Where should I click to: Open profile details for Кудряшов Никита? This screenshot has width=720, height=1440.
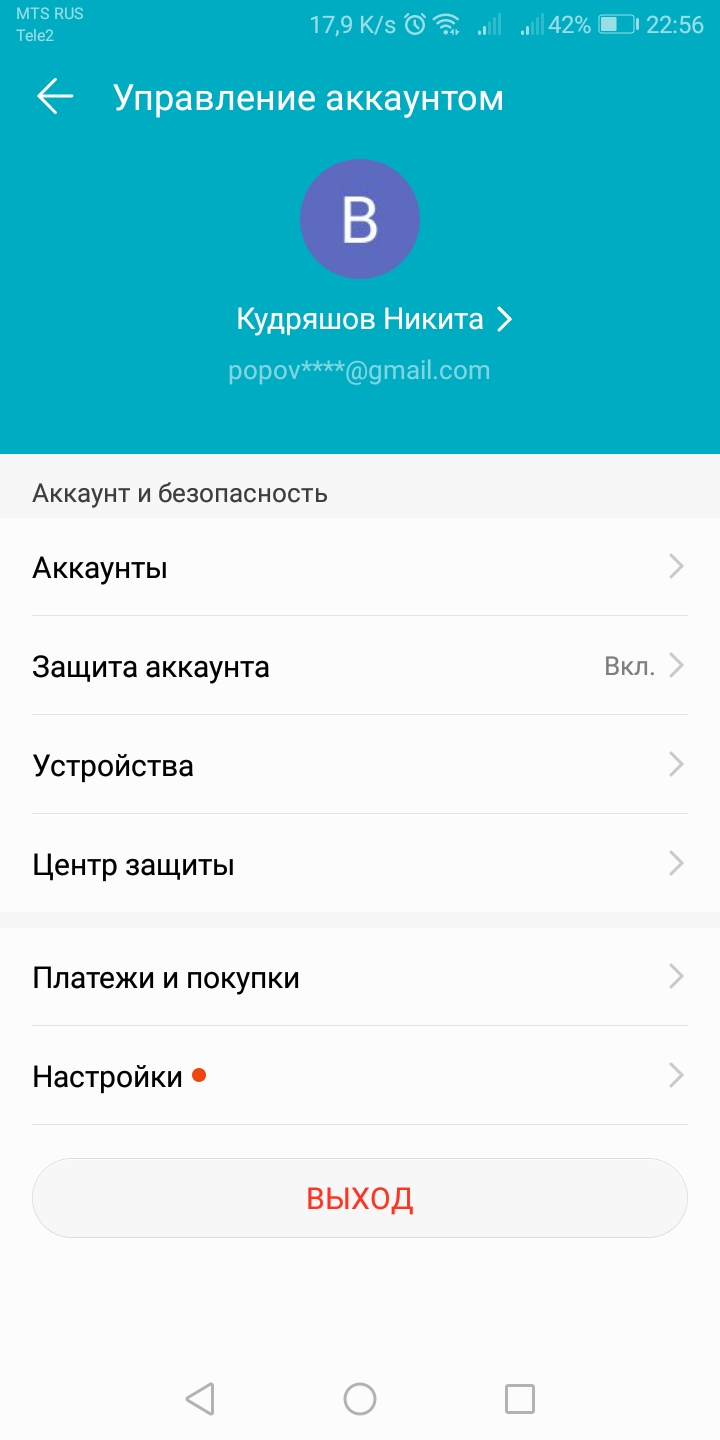[x=374, y=319]
